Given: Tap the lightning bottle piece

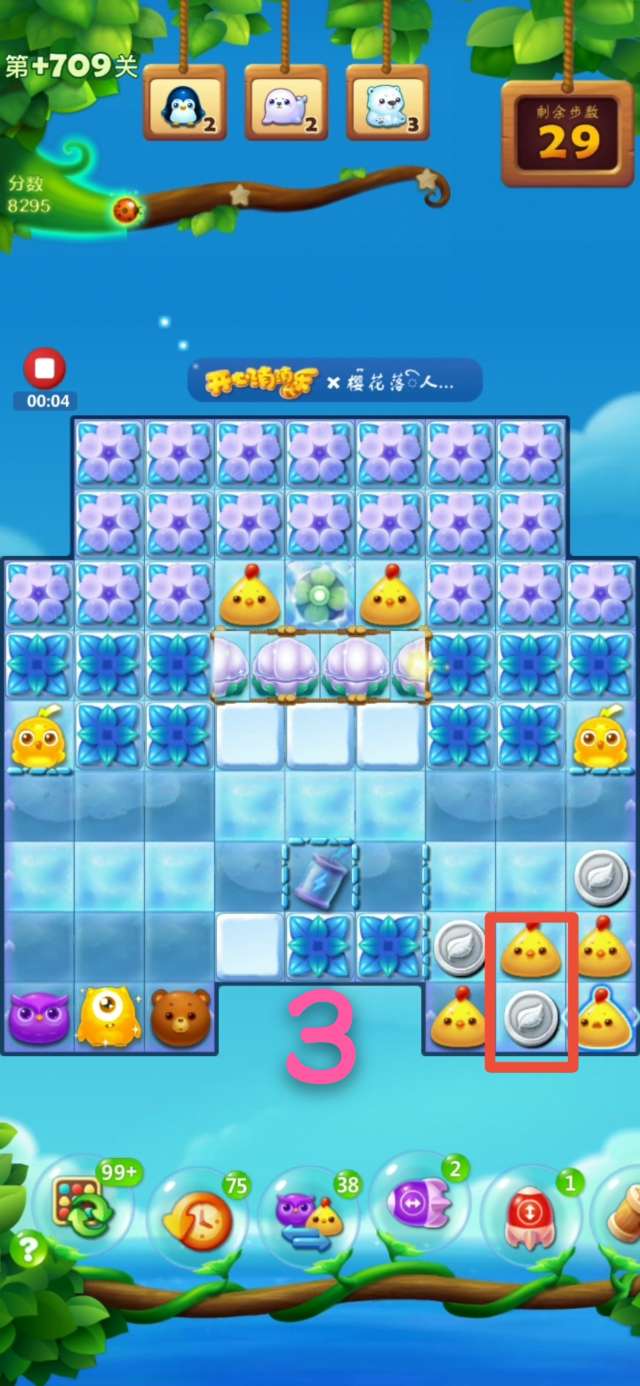Looking at the screenshot, I should click(x=320, y=877).
